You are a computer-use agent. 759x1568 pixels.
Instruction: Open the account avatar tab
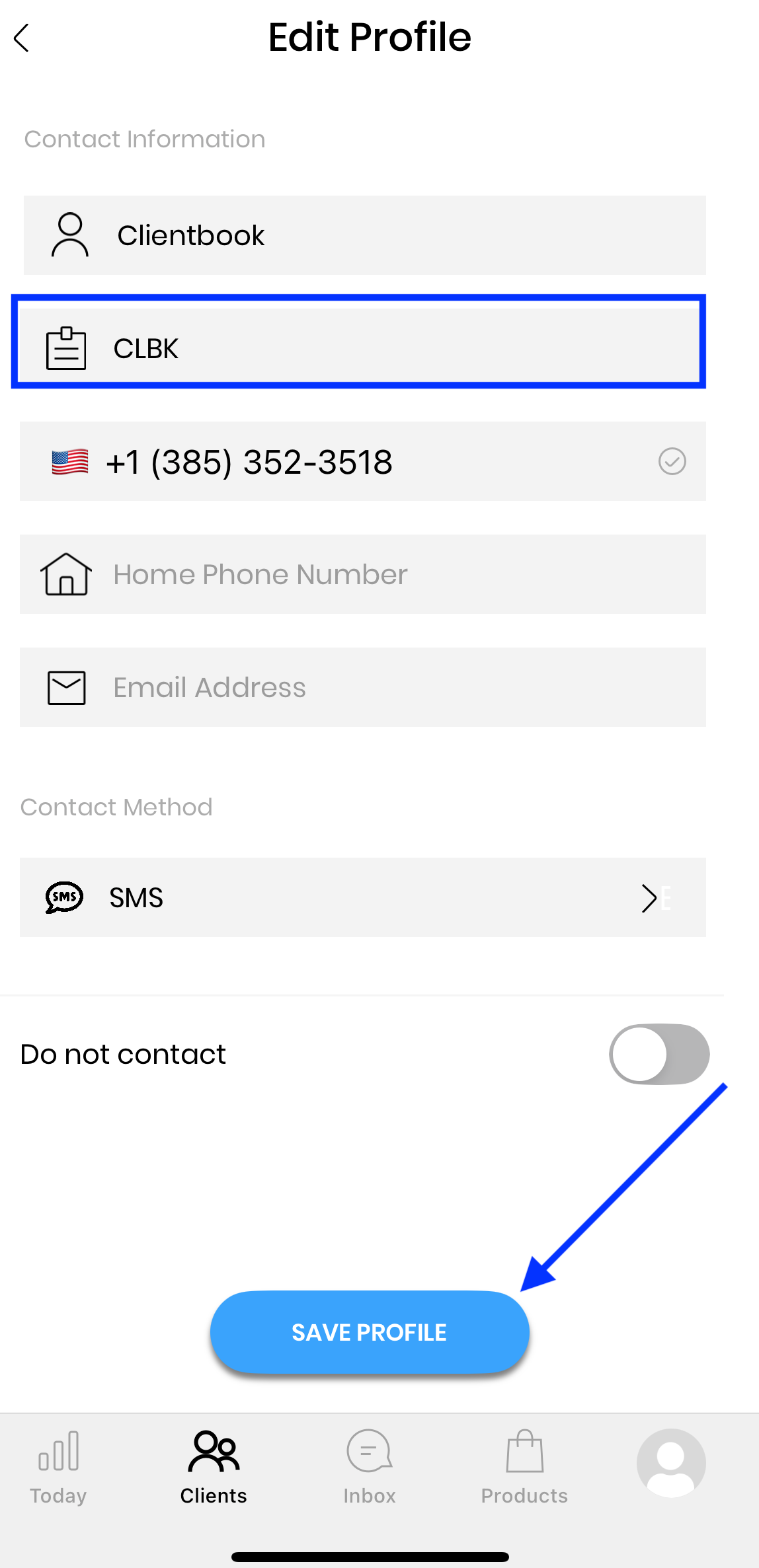click(671, 1462)
